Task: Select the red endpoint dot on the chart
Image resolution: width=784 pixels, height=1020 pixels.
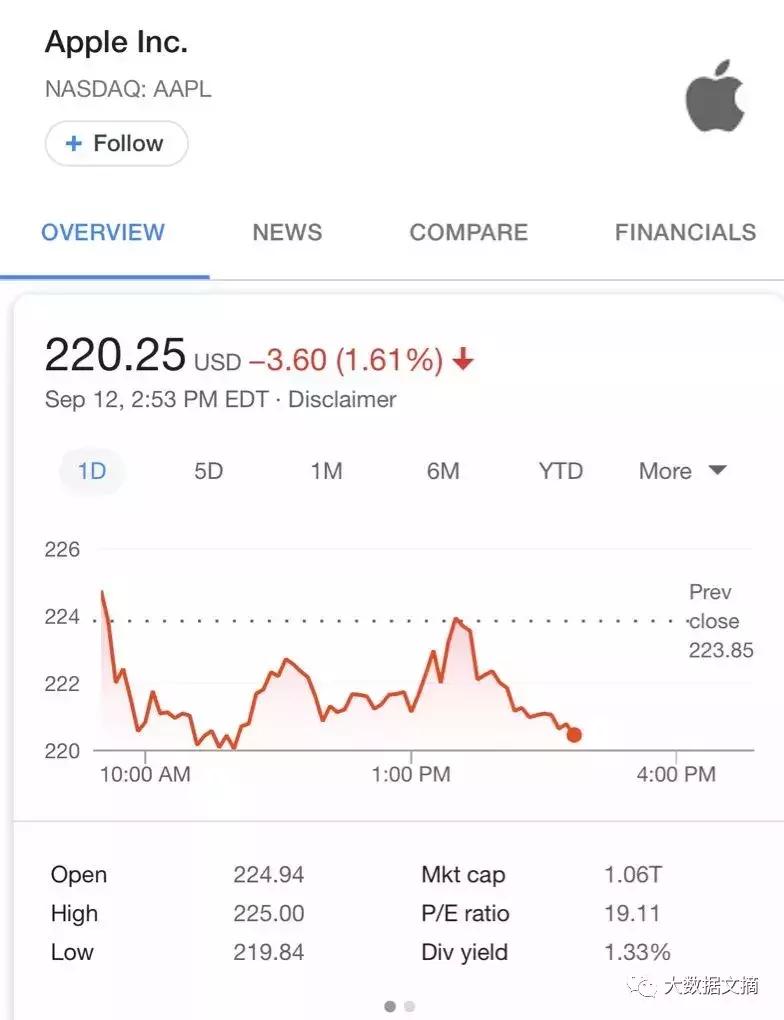Action: click(574, 734)
